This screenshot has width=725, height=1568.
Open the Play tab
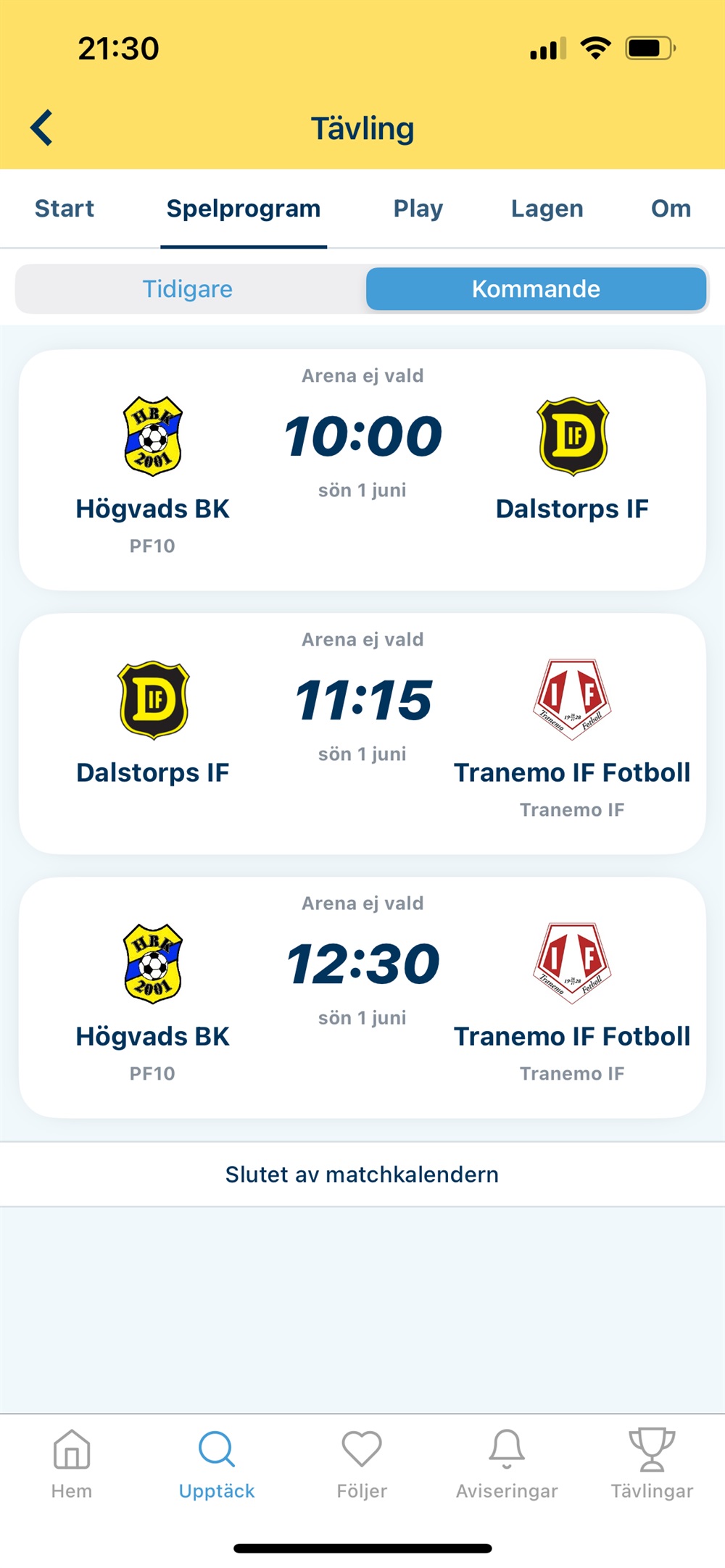pos(418,209)
